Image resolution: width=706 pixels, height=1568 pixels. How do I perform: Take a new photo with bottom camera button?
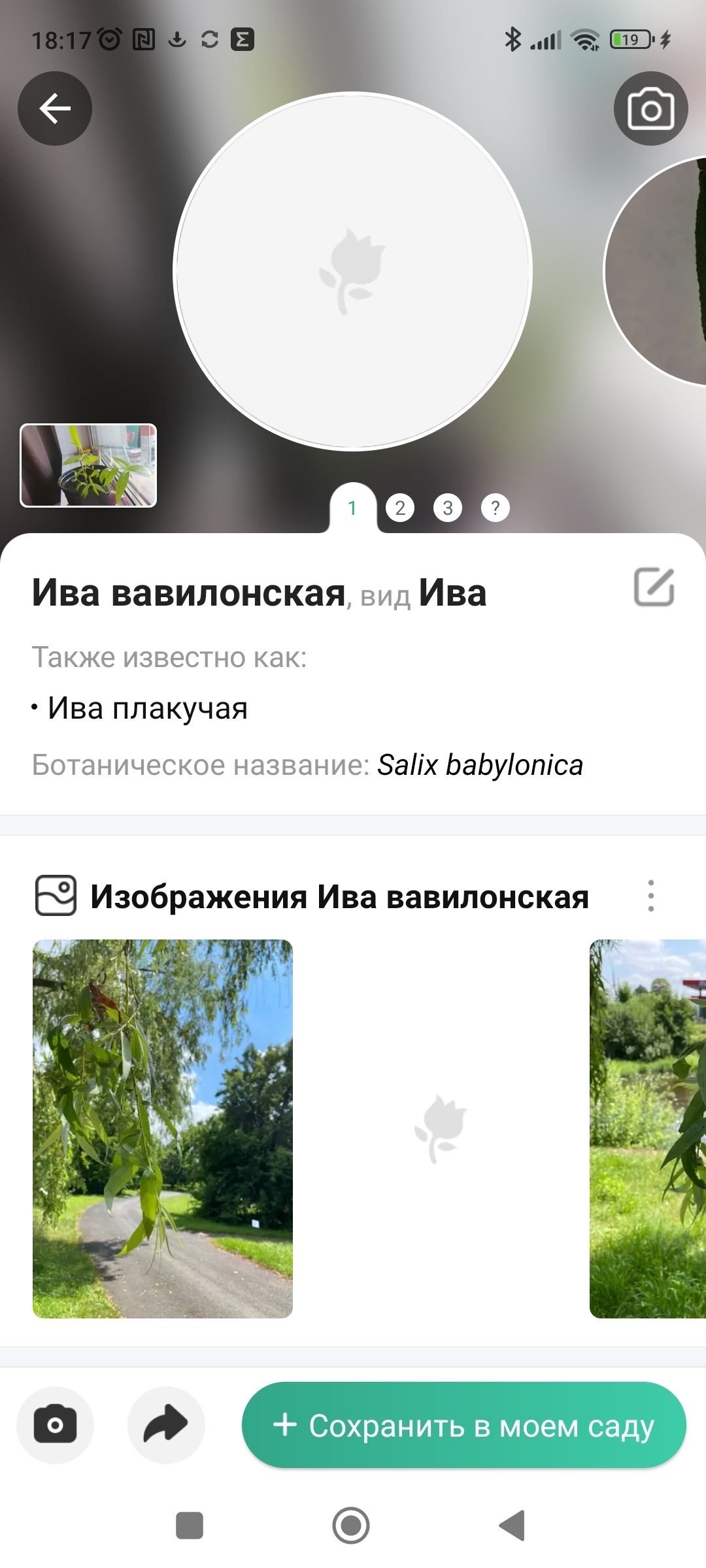[56, 1425]
